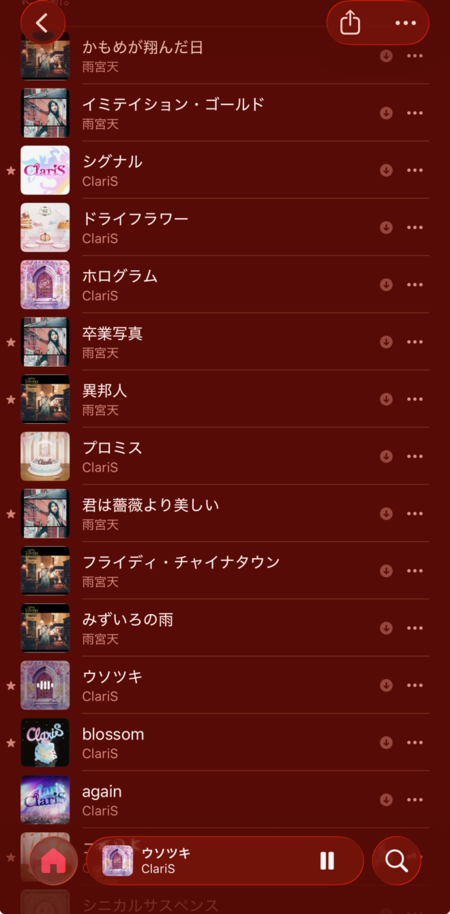Open more options for みずいろの雨
The width and height of the screenshot is (450, 914).
[x=414, y=628]
